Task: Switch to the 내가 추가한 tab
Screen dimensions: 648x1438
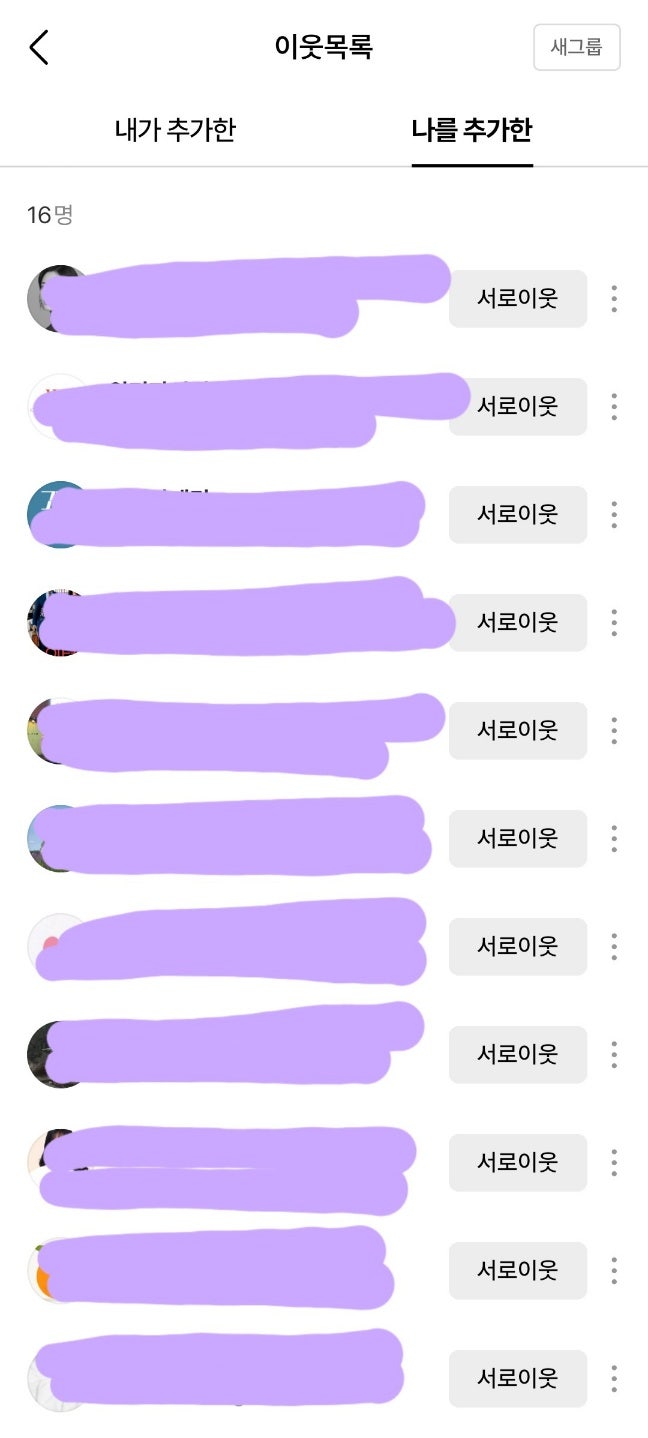Action: pos(175,130)
